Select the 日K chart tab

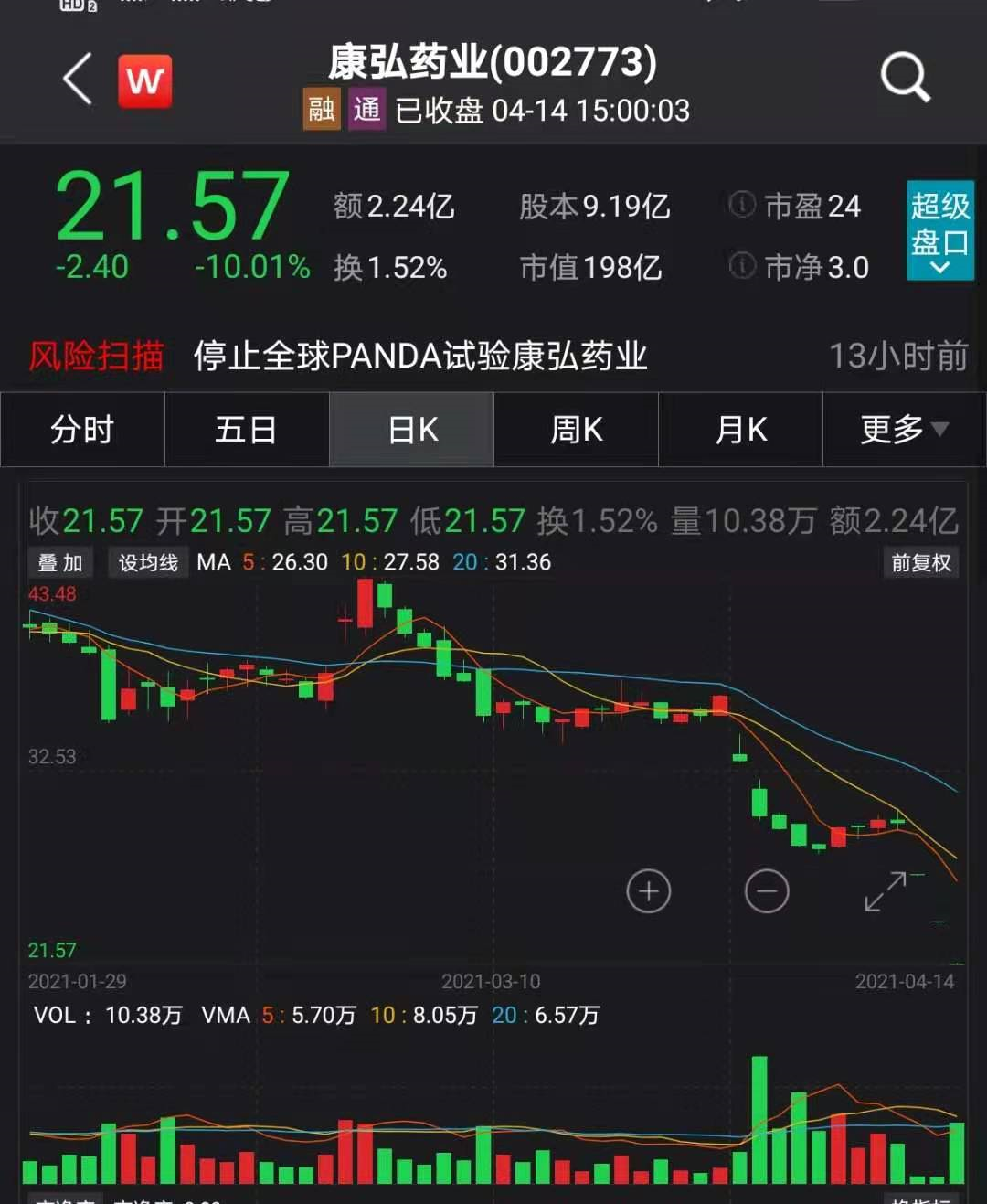tap(412, 430)
